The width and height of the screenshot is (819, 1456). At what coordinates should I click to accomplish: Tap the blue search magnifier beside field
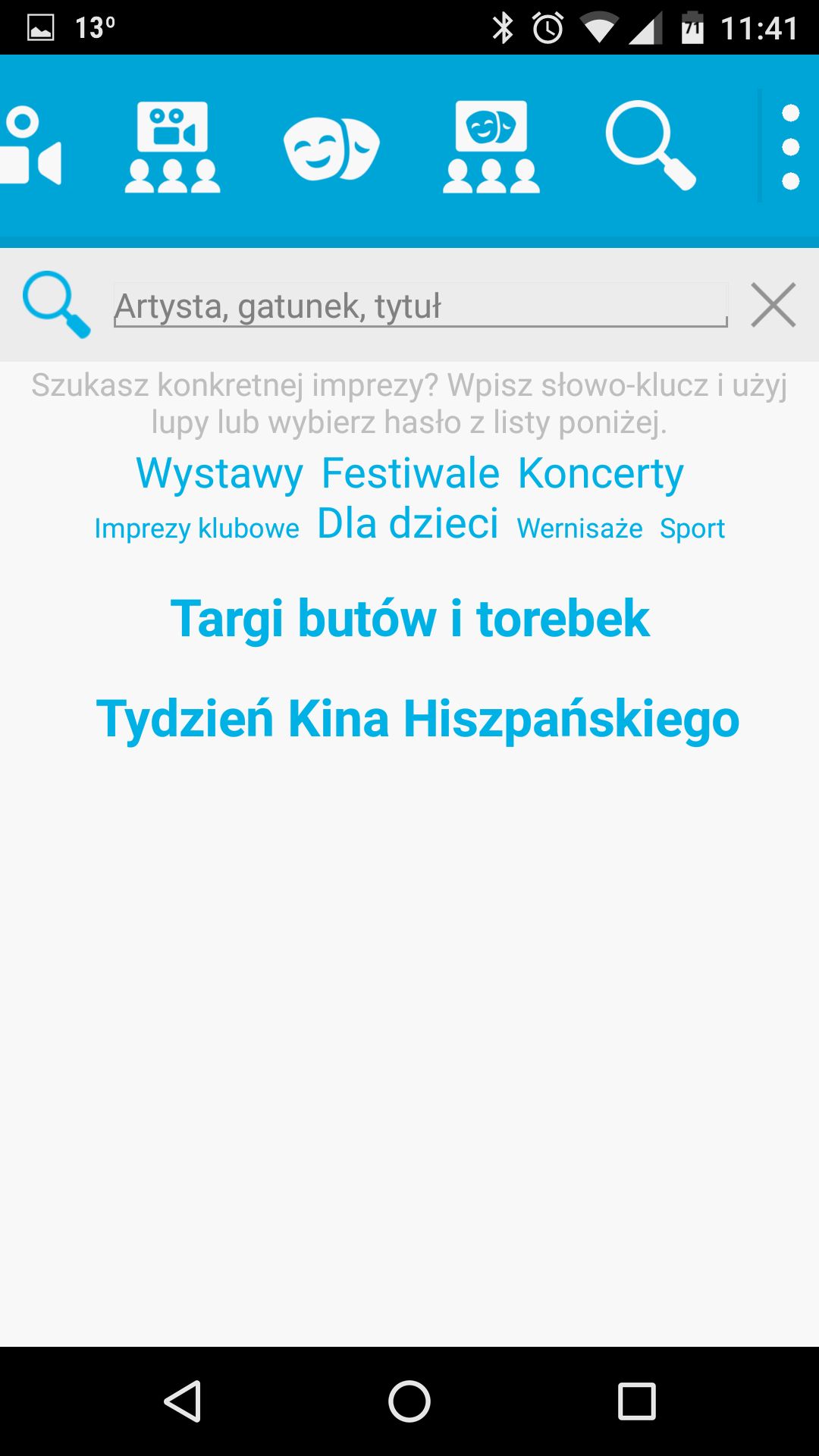point(56,304)
